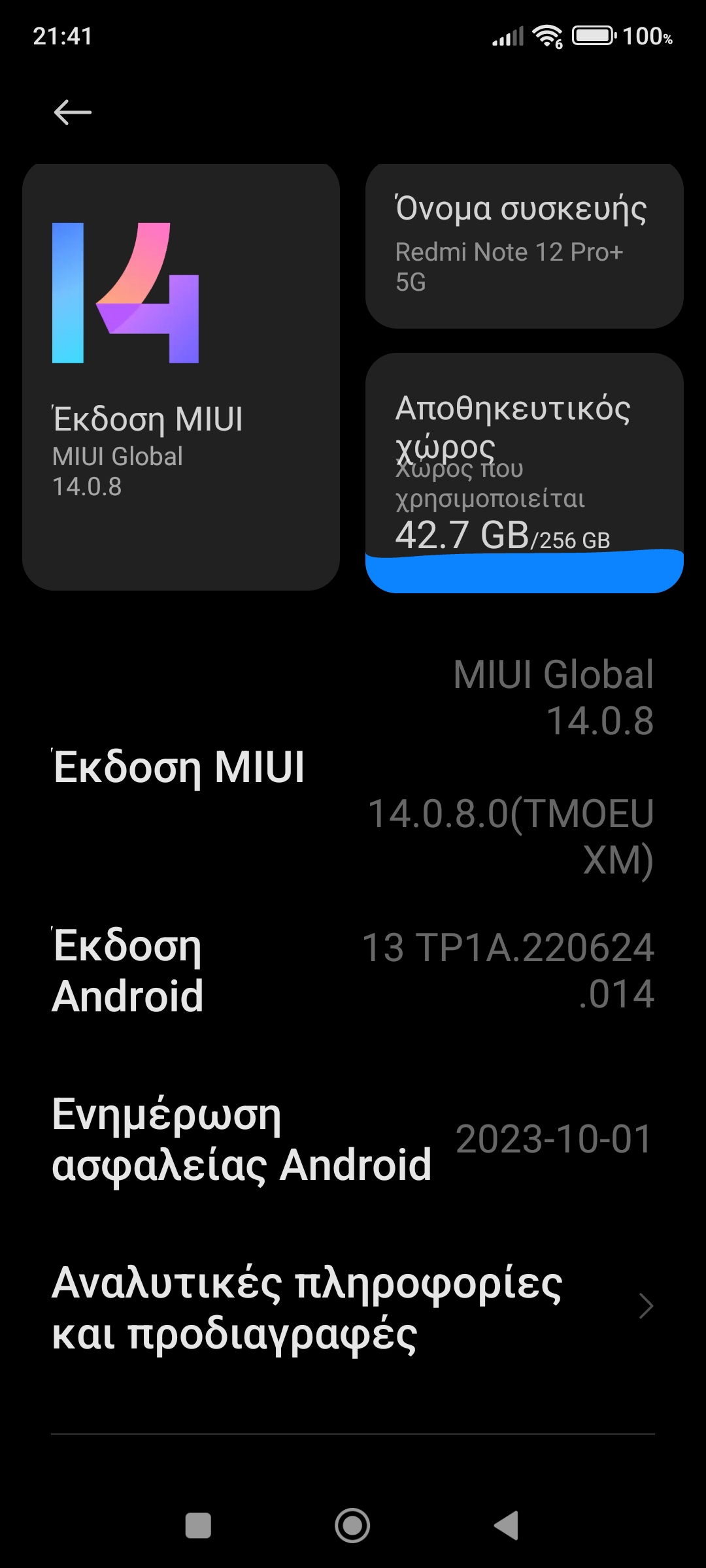Select the Ενημέρωση ασφαλείας Android row
Screen dimensions: 706x1568
(x=353, y=1139)
